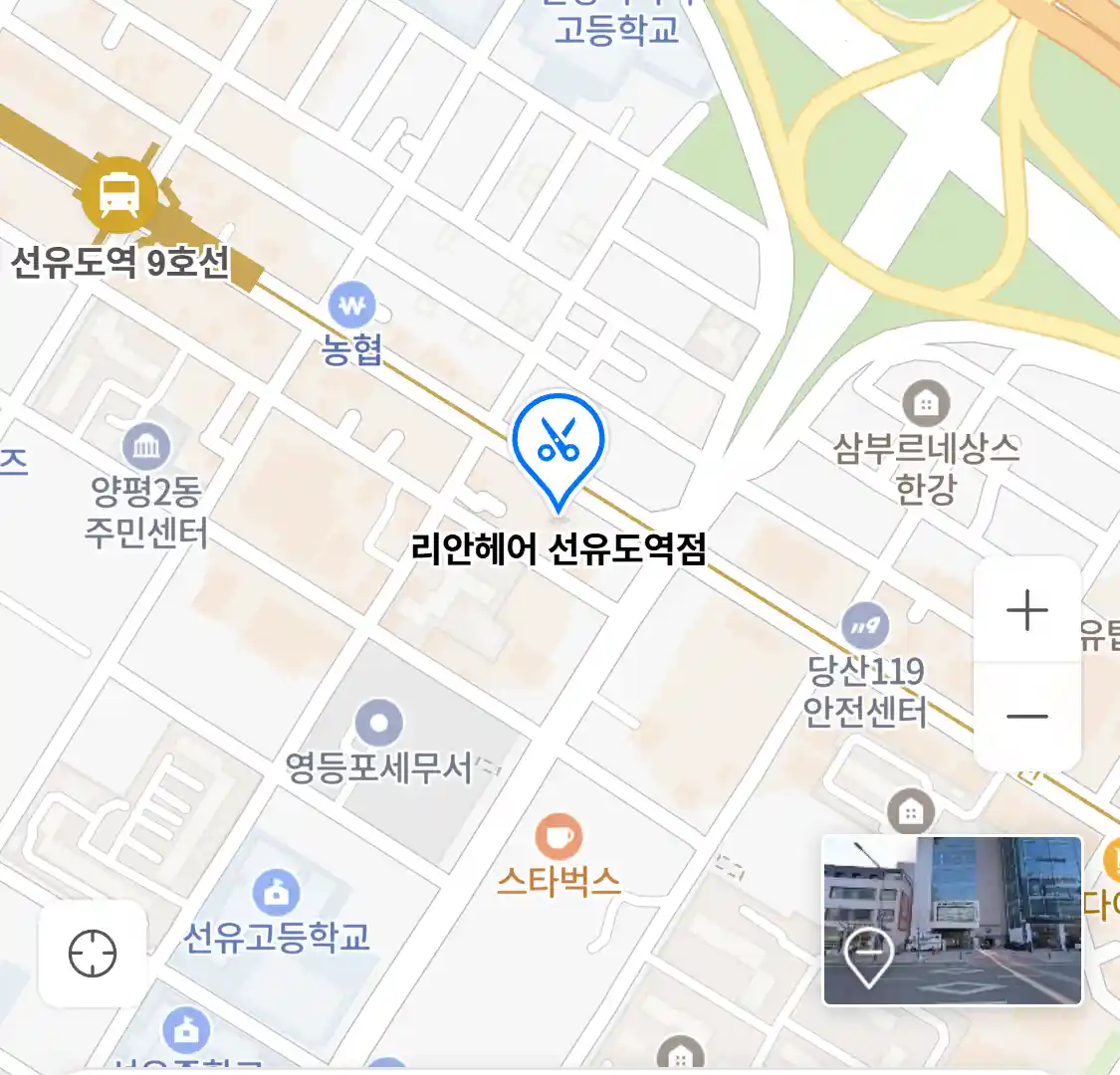Open the 선유고등학교 school marker
Viewport: 1120px width, 1075px height.
[x=276, y=893]
